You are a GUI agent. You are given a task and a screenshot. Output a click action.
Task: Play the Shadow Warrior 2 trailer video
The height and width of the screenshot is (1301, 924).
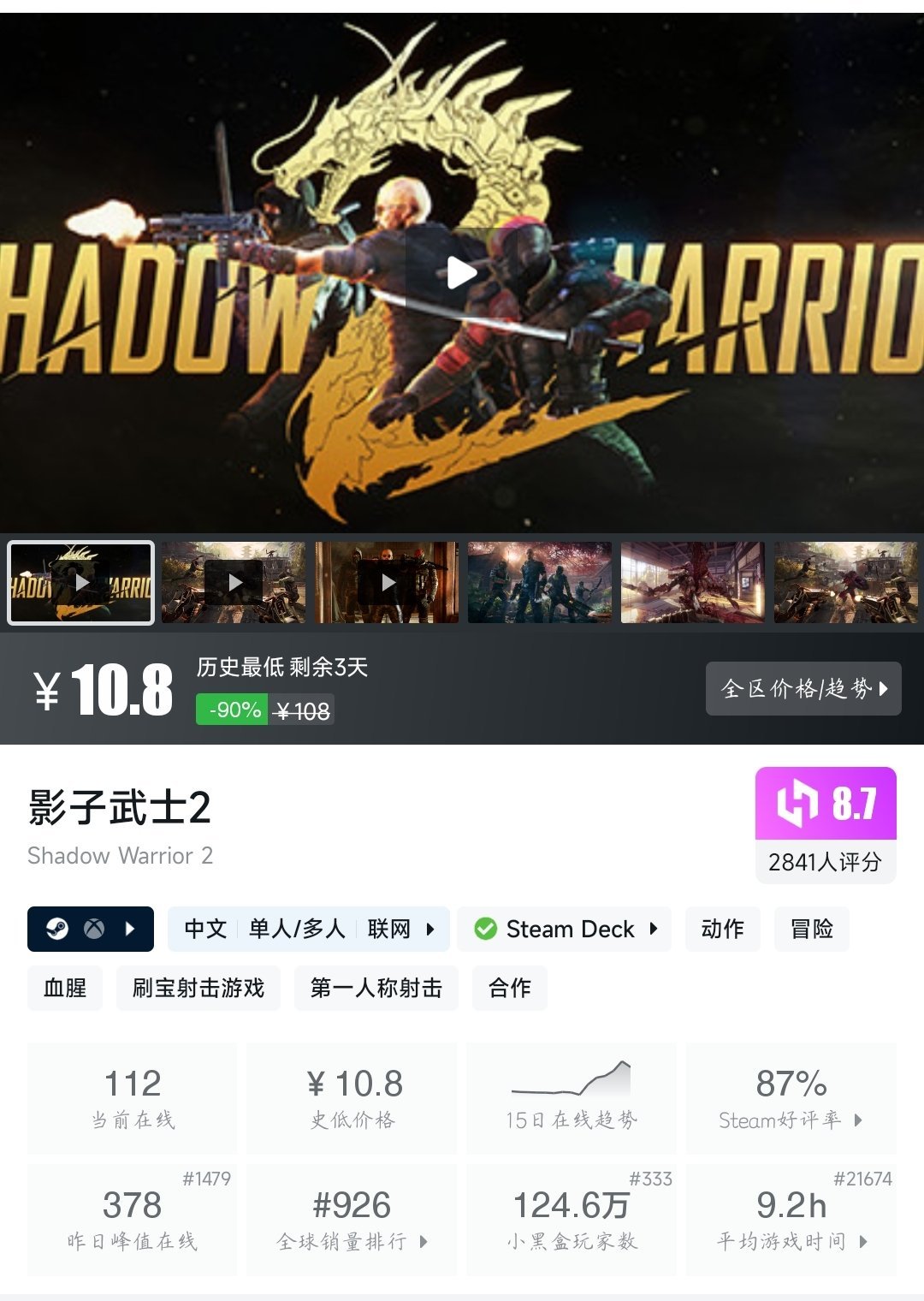(462, 273)
